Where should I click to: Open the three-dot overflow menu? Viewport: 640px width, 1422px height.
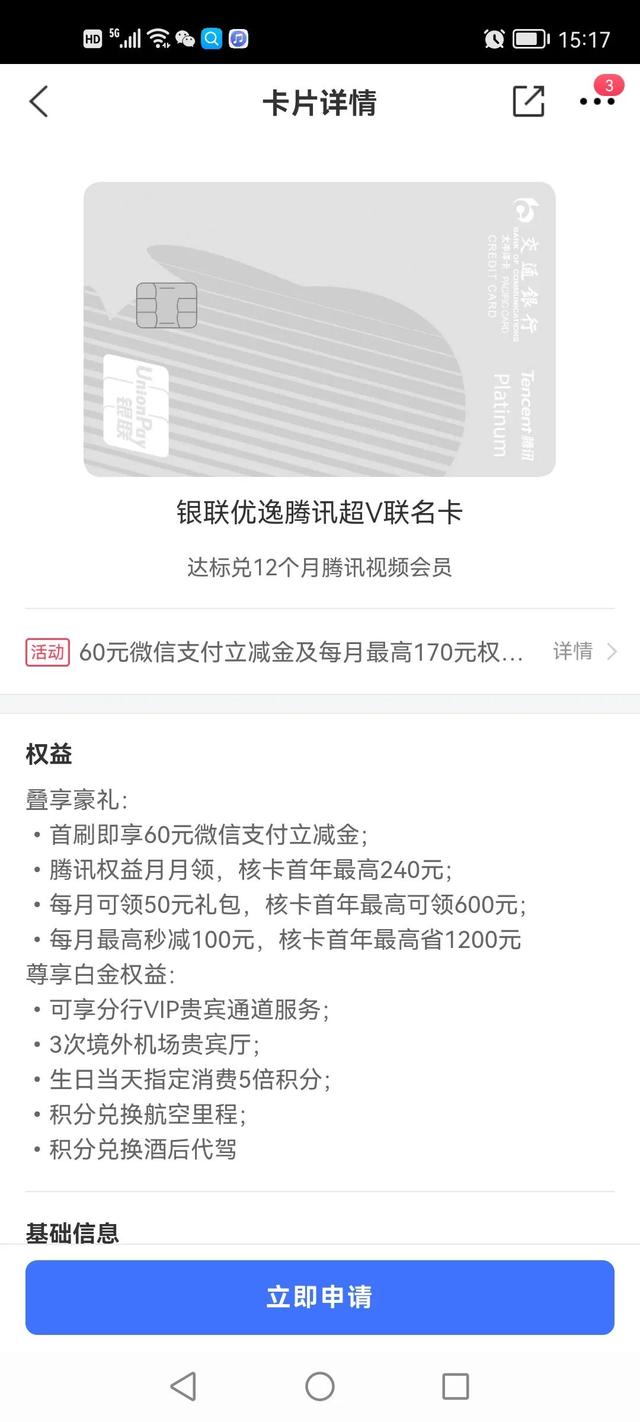pyautogui.click(x=597, y=102)
